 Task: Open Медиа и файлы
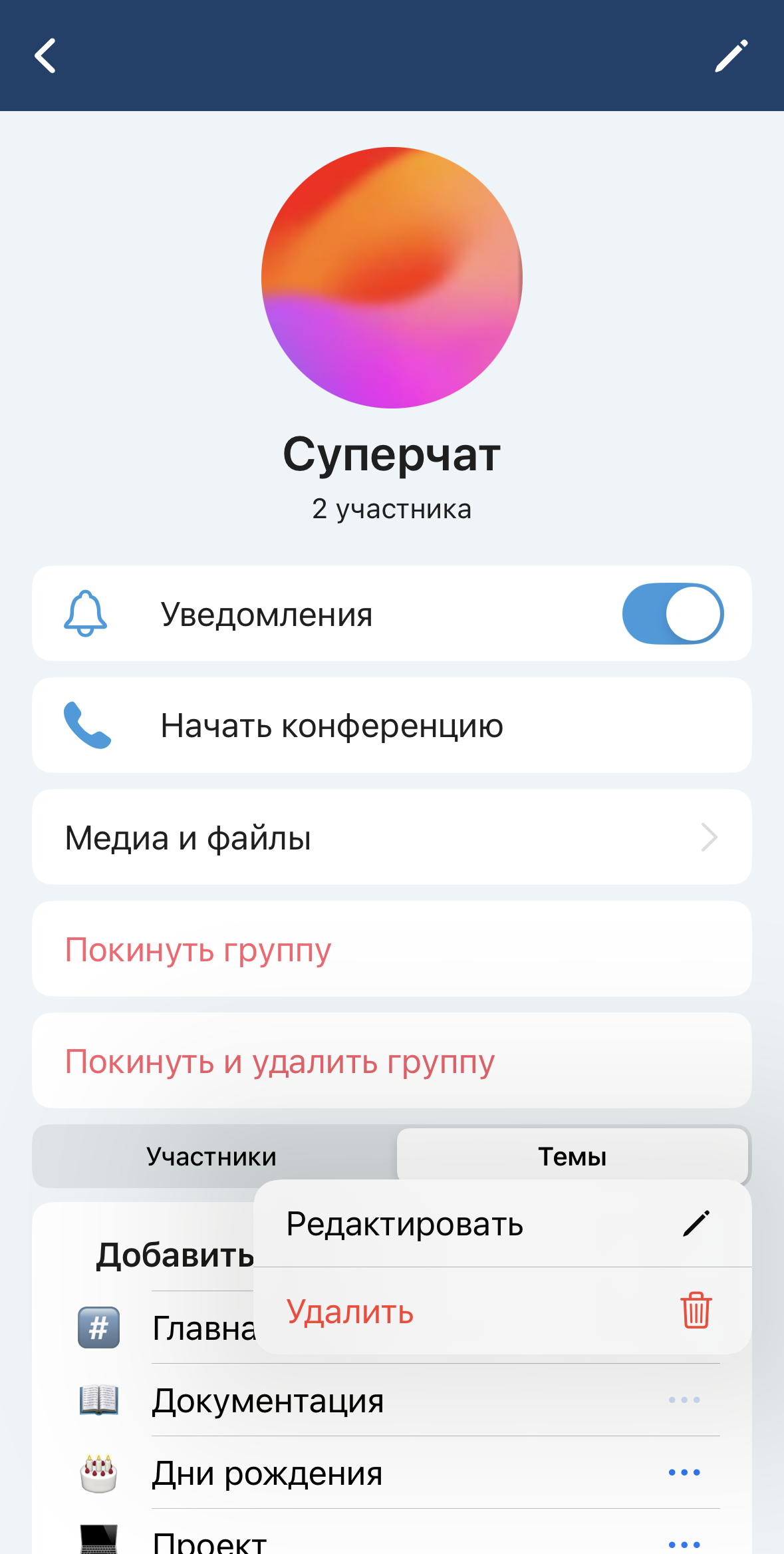pos(392,837)
